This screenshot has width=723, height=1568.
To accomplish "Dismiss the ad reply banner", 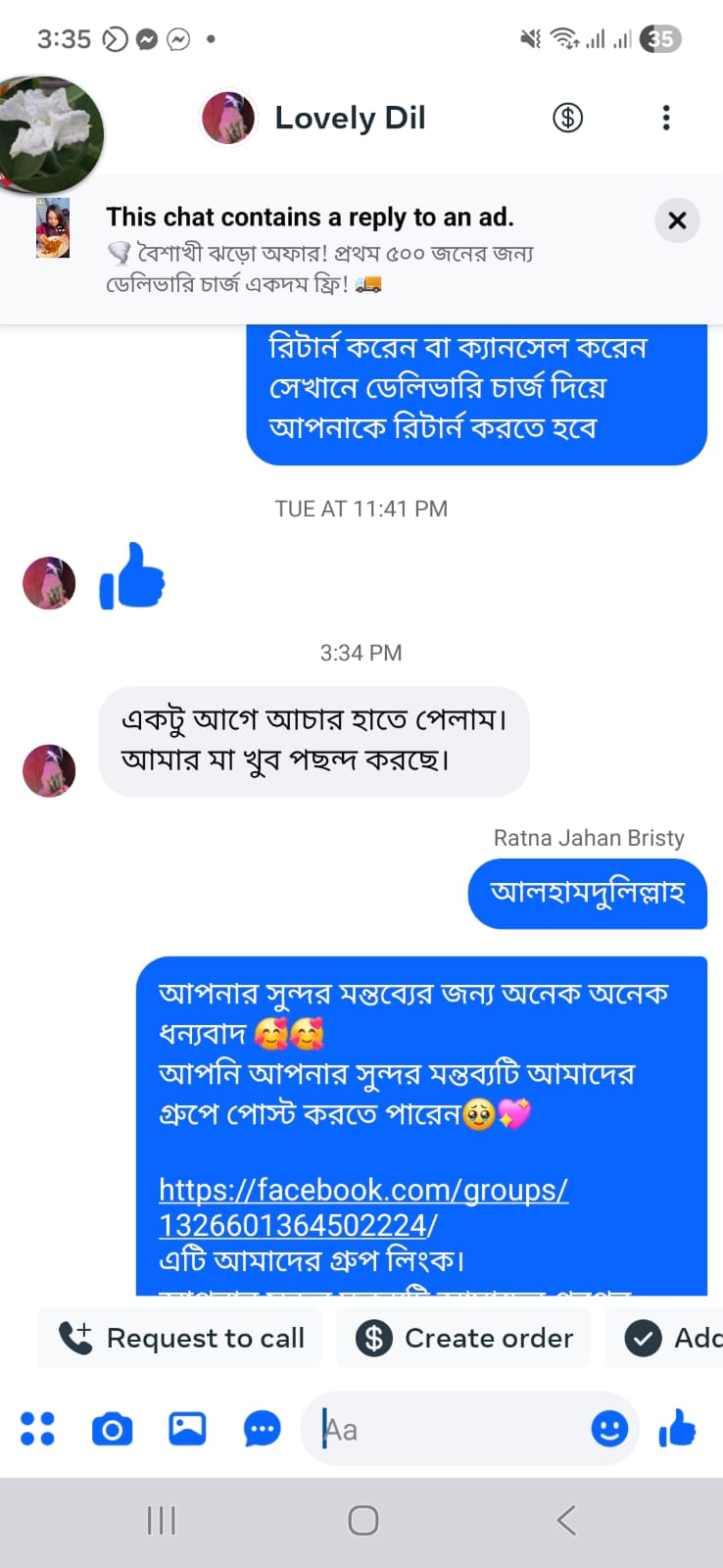I will (677, 220).
